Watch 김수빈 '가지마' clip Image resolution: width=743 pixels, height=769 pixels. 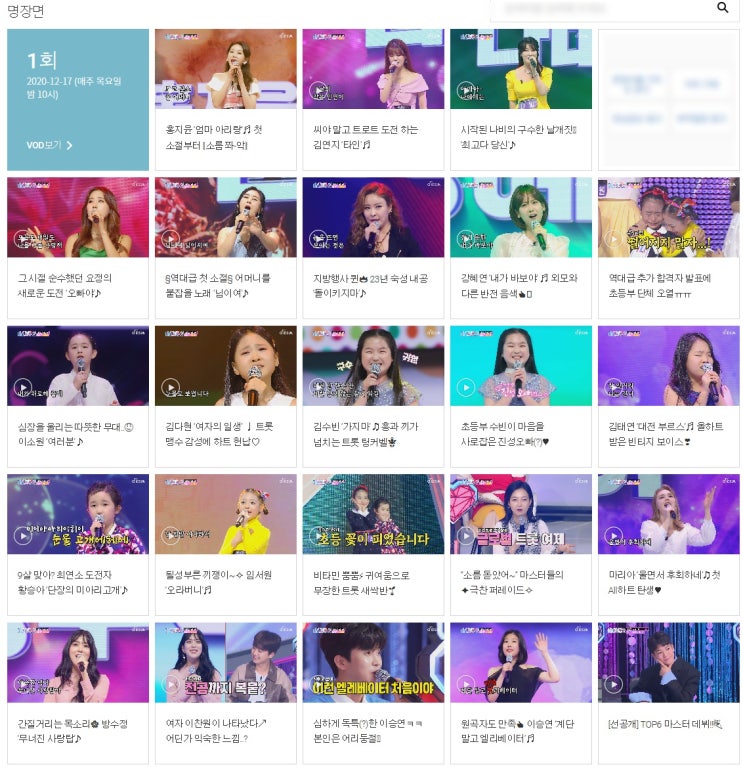point(373,365)
